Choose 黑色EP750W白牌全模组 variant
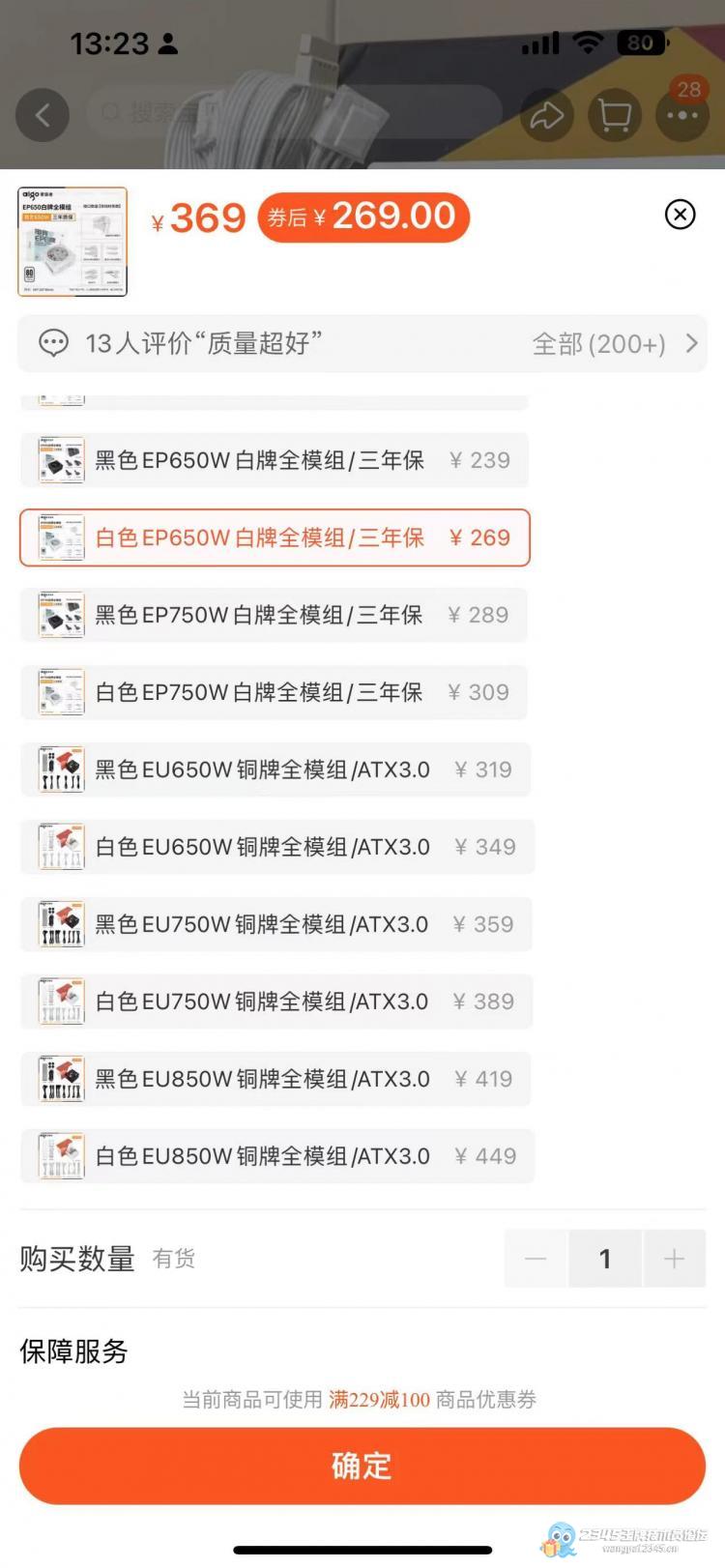Image resolution: width=725 pixels, height=1568 pixels. [x=274, y=615]
